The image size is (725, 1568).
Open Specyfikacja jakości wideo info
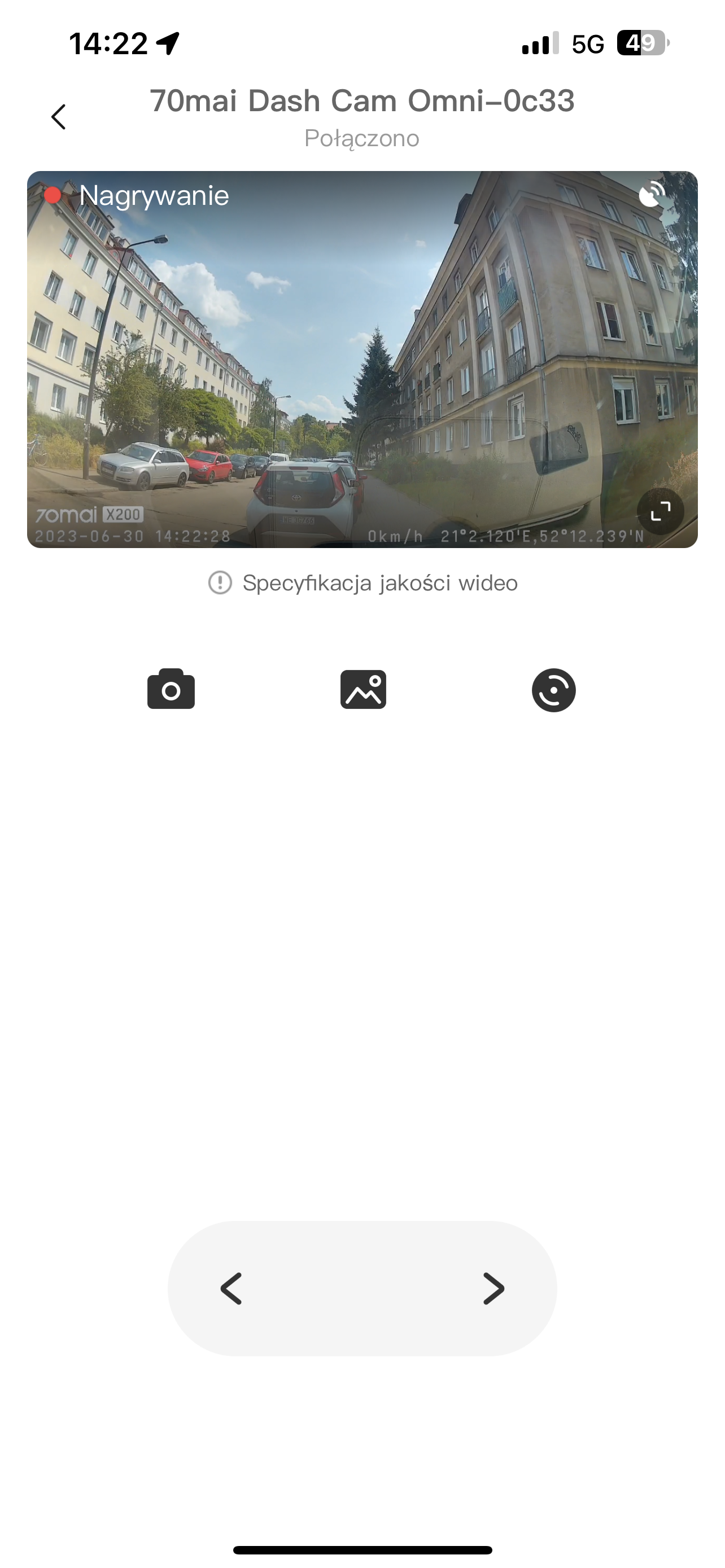click(x=363, y=582)
